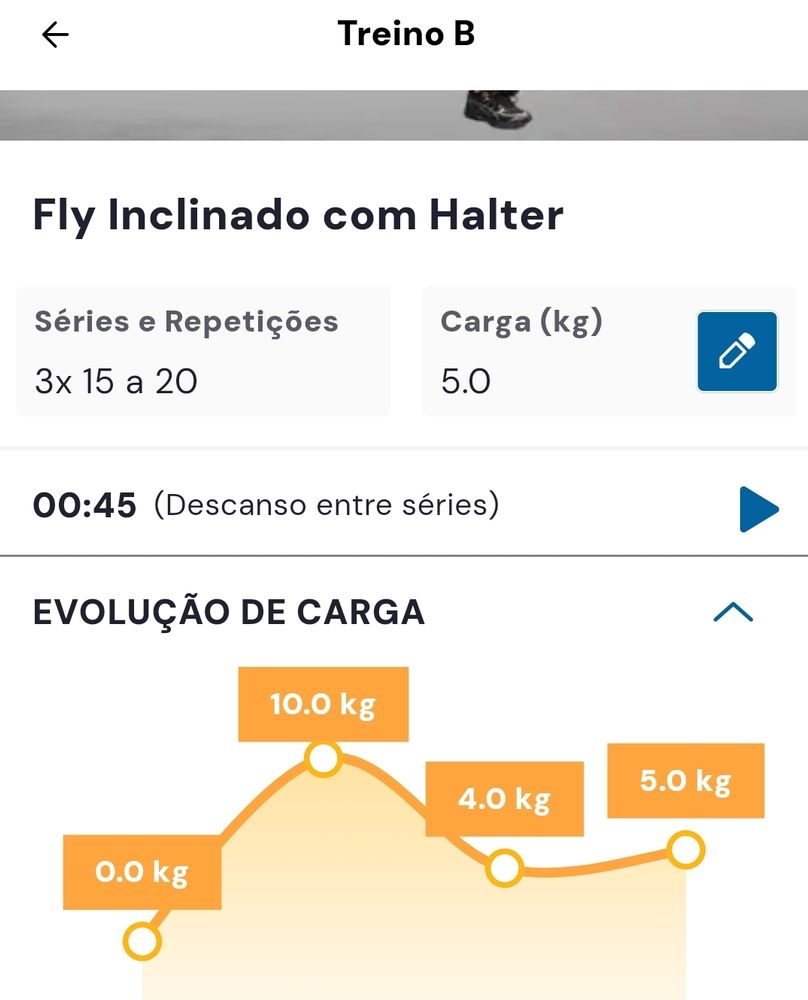This screenshot has width=808, height=1000.
Task: Open weight editing via pencil icon
Action: tap(736, 351)
